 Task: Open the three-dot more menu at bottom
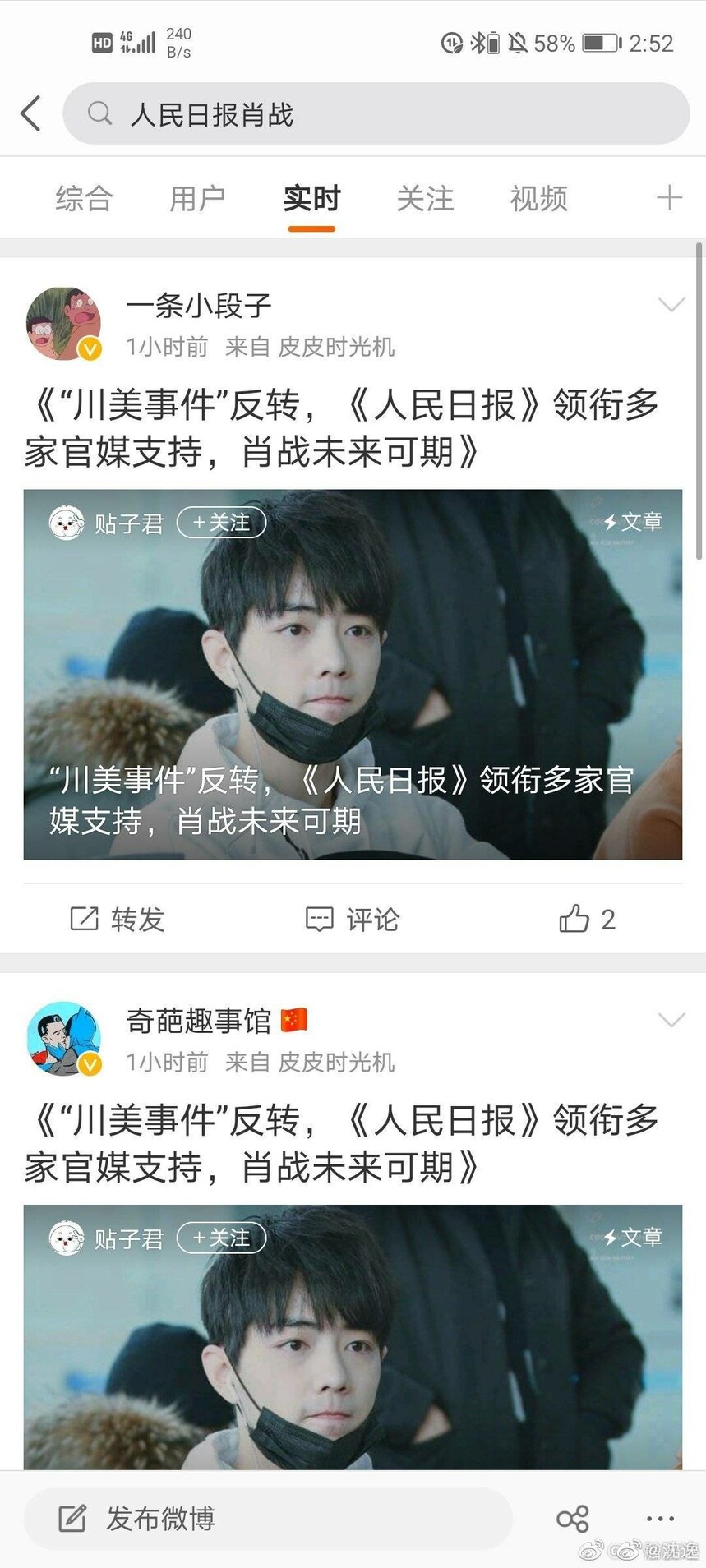point(660,1519)
